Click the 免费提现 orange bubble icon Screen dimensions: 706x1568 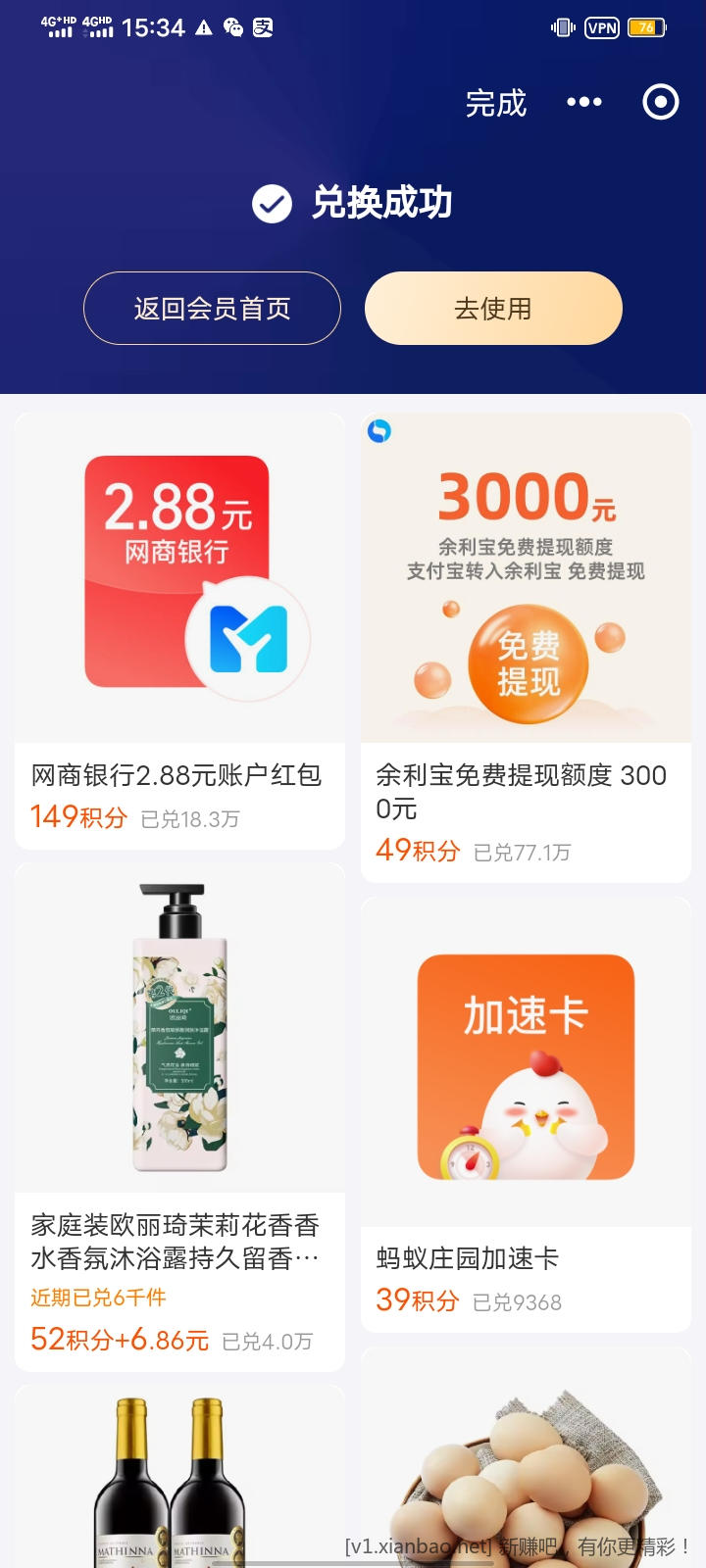tap(526, 664)
